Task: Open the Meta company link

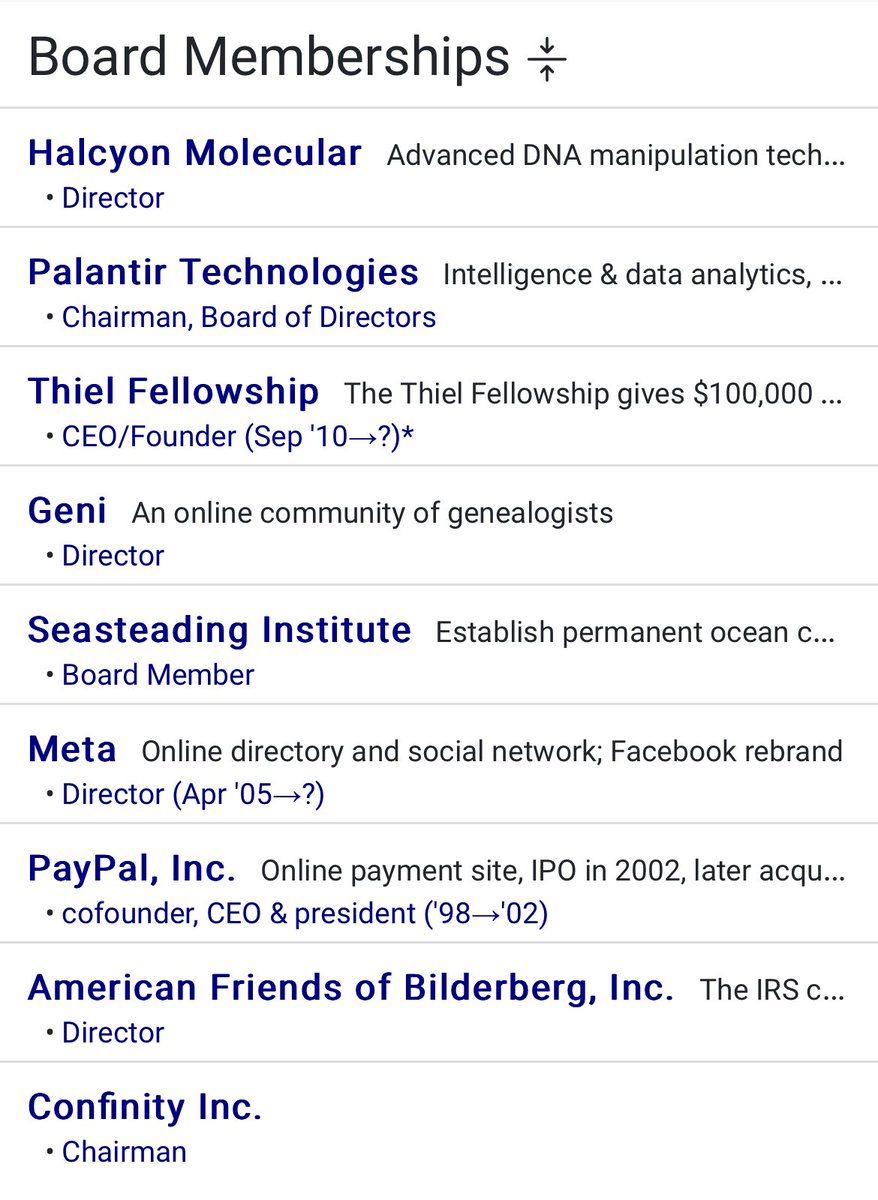Action: click(x=72, y=749)
